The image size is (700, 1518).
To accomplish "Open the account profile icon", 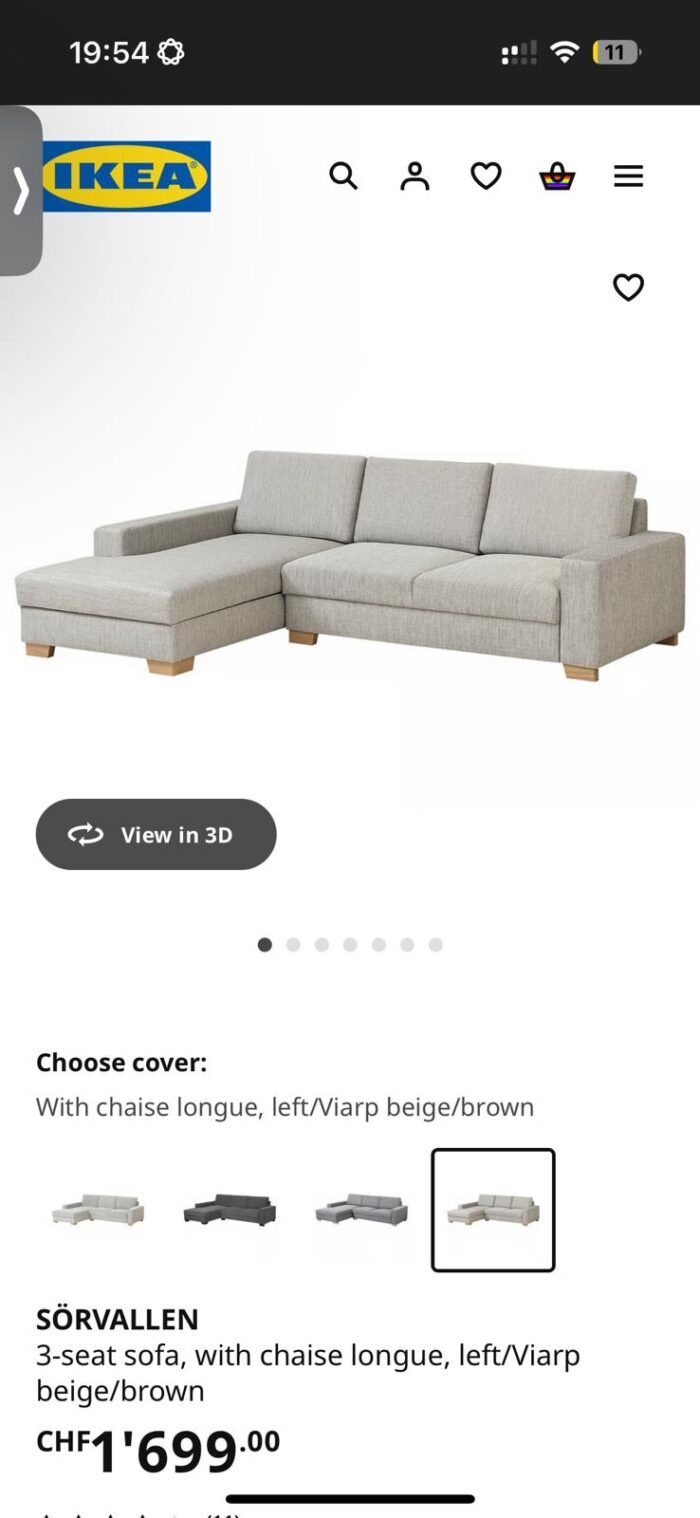I will 414,177.
